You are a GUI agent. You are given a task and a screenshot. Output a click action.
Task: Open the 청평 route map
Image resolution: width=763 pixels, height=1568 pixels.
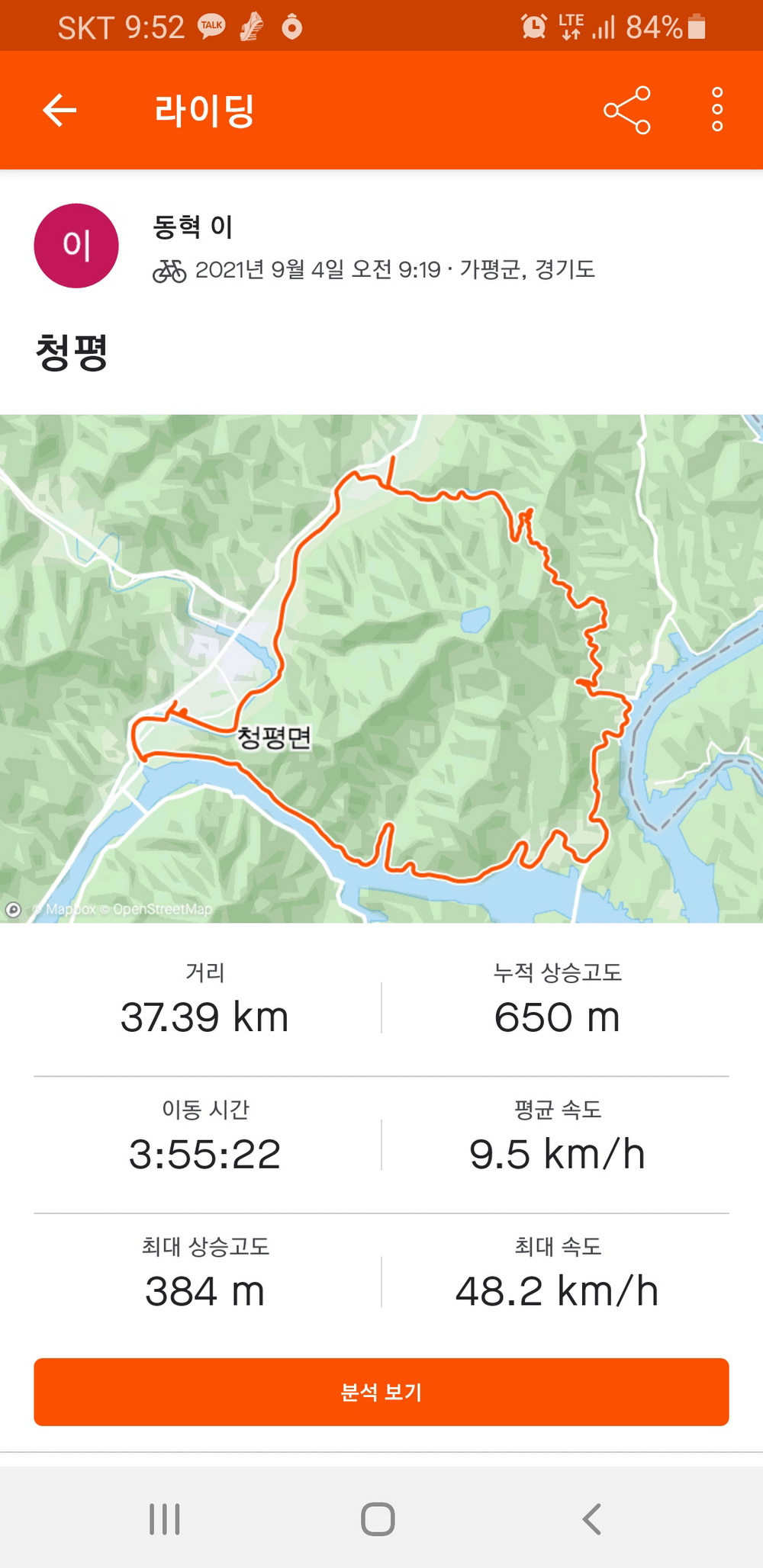point(381,668)
